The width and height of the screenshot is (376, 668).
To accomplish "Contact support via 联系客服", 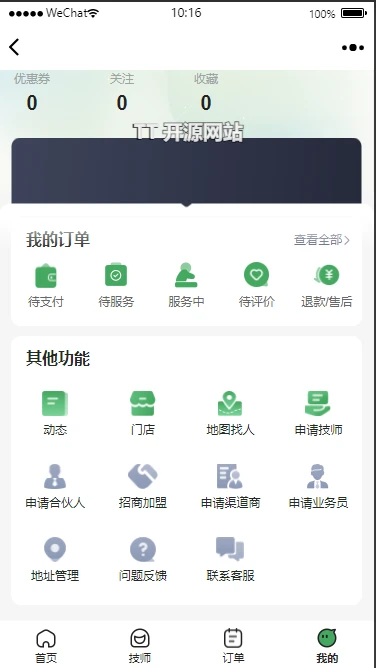I will click(230, 559).
